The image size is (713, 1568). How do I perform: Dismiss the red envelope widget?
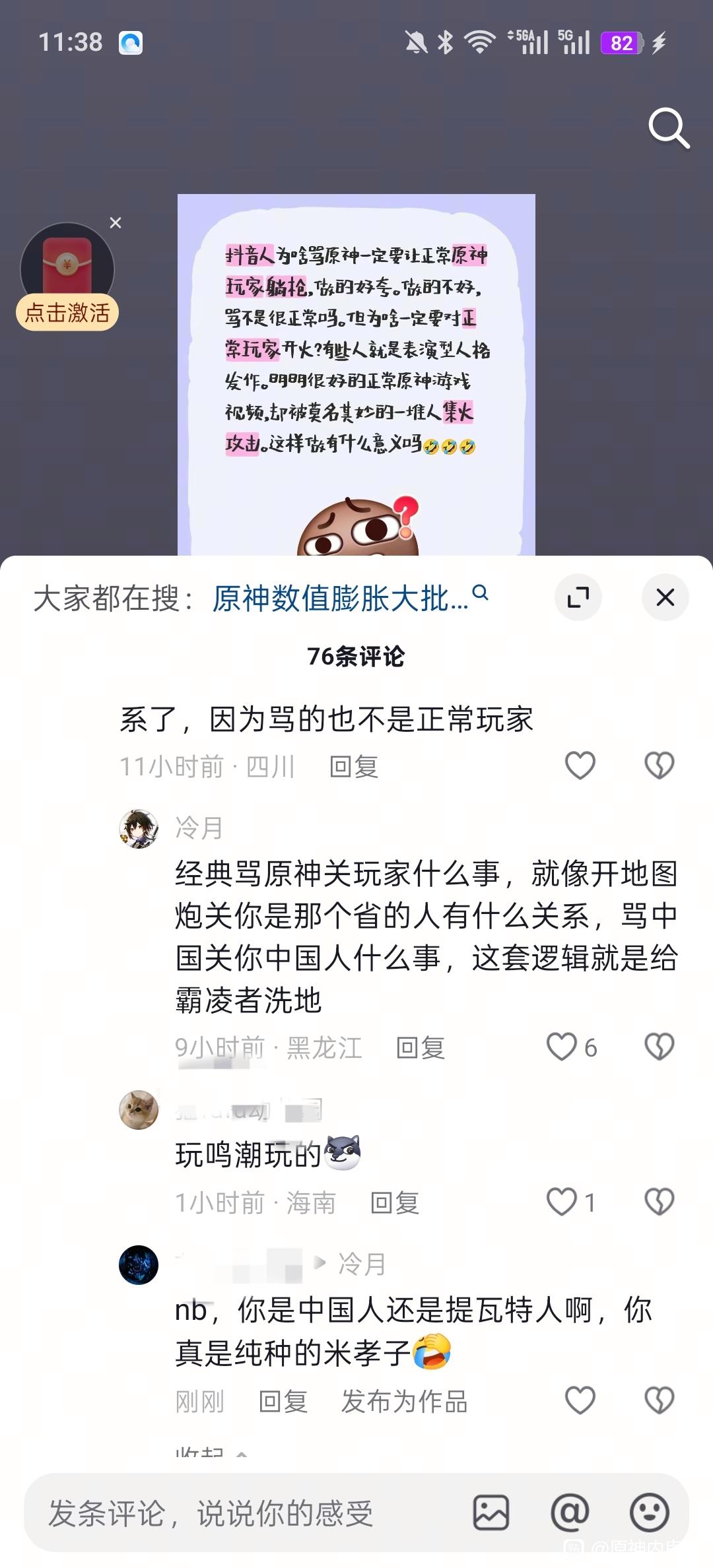pos(116,223)
